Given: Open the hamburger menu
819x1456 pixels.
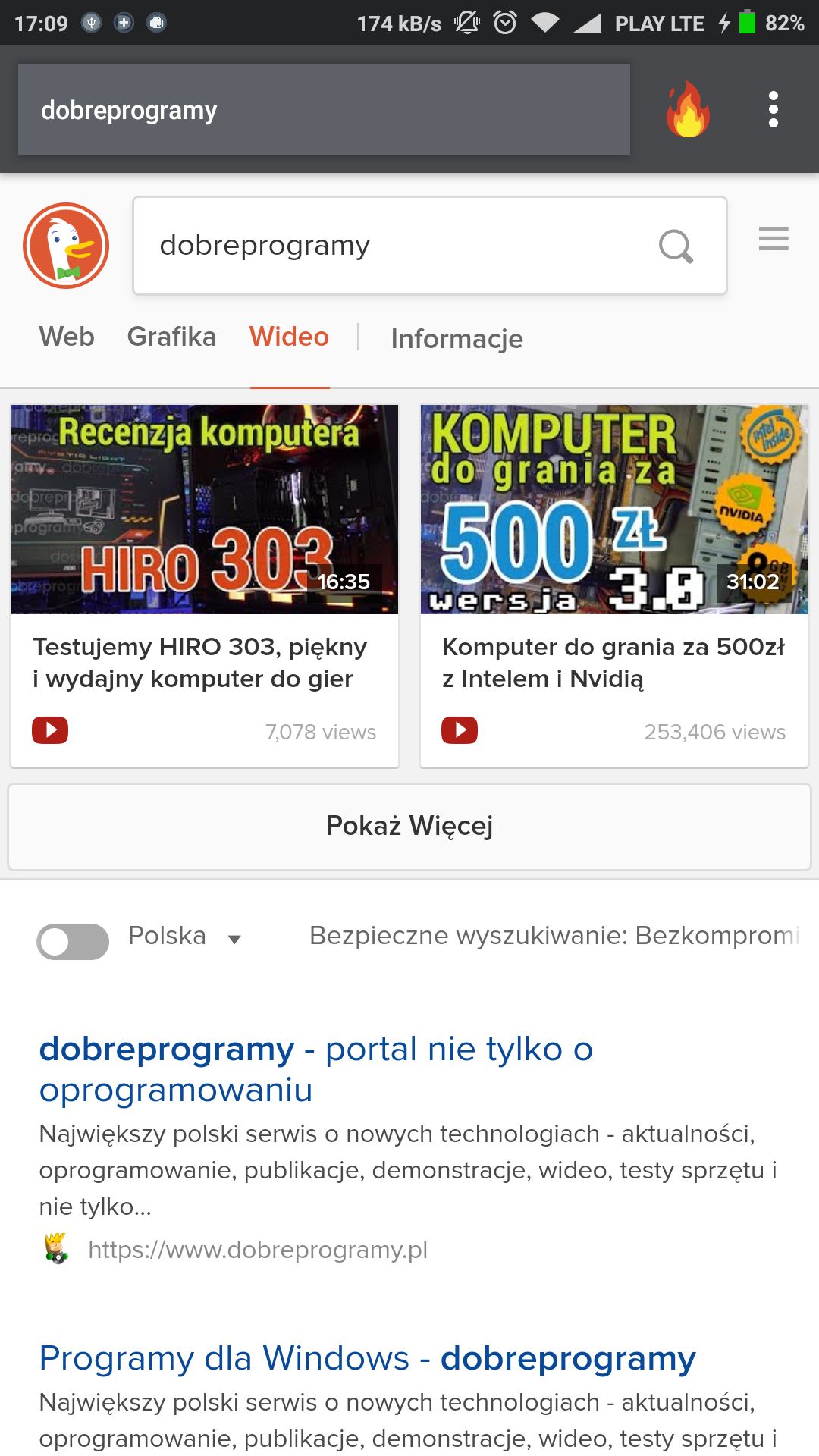Looking at the screenshot, I should [773, 239].
